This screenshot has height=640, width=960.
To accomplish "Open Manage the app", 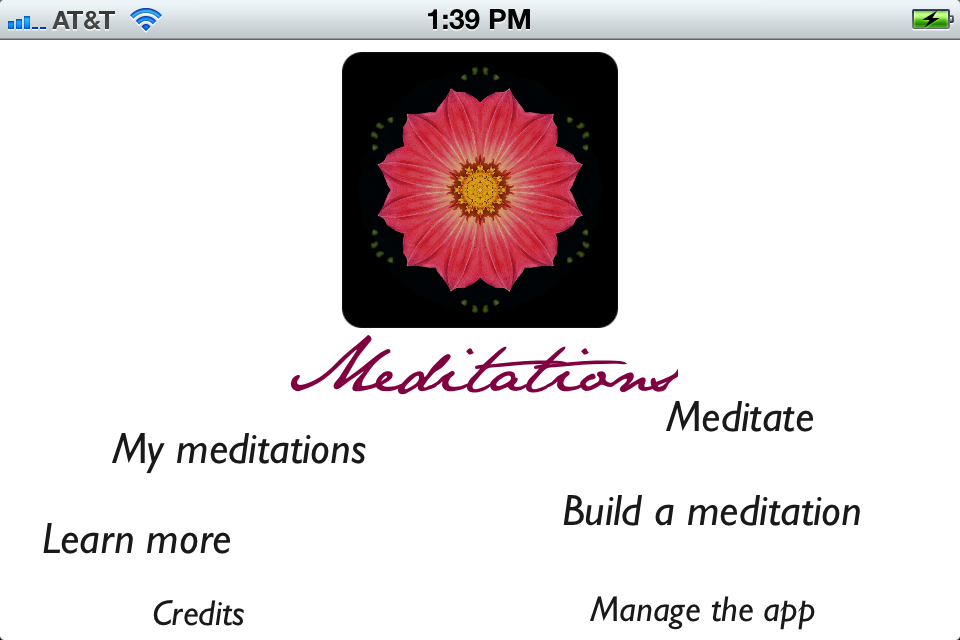I will 702,609.
